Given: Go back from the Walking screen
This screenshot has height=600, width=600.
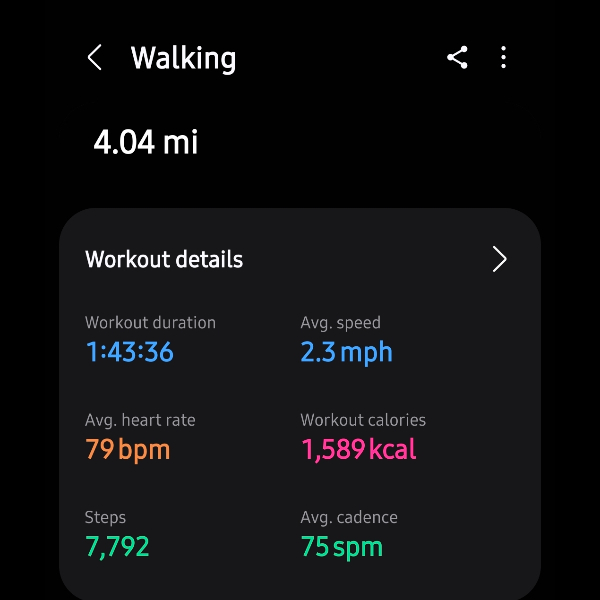Looking at the screenshot, I should (x=95, y=58).
